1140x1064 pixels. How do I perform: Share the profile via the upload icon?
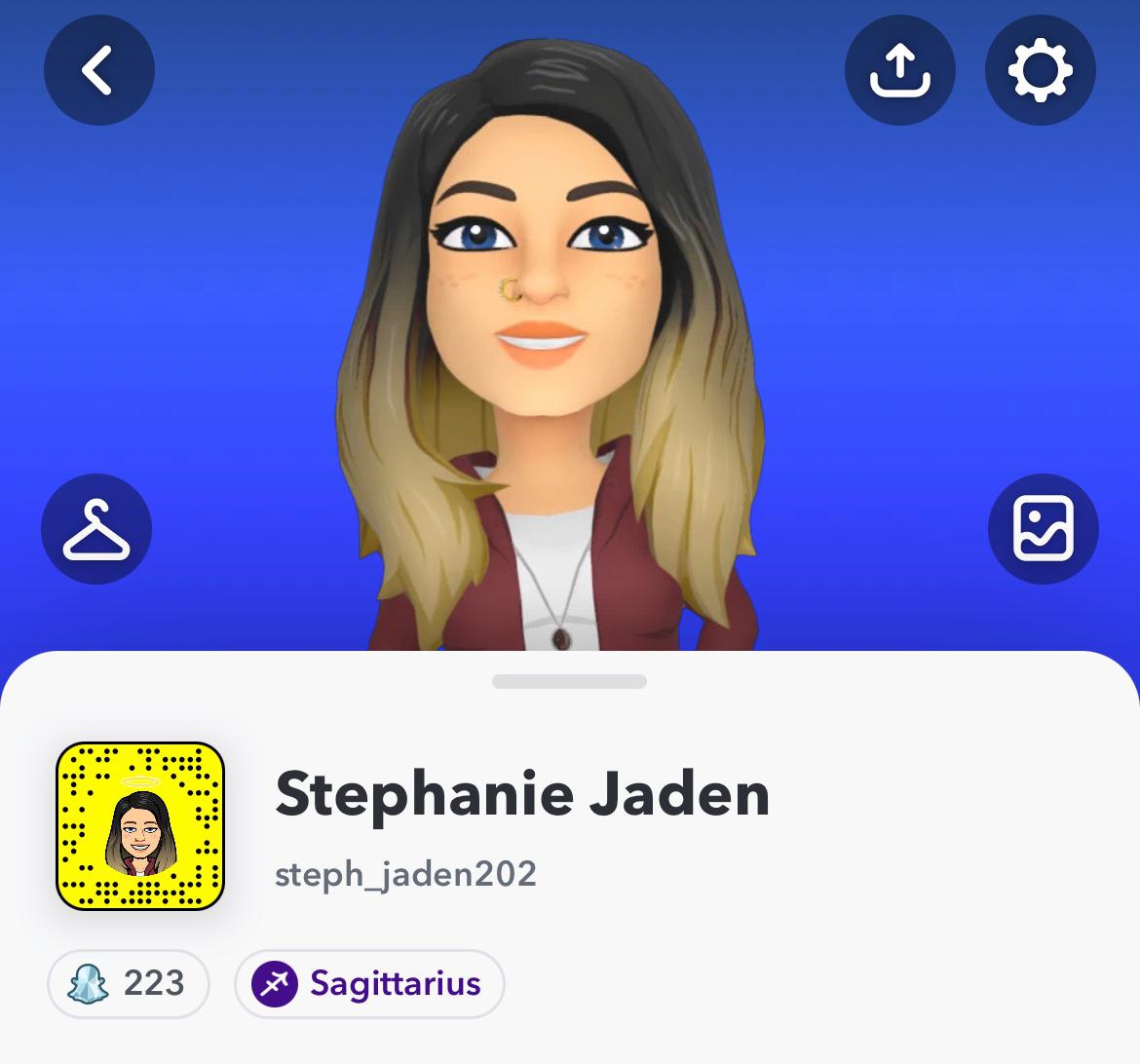[899, 70]
